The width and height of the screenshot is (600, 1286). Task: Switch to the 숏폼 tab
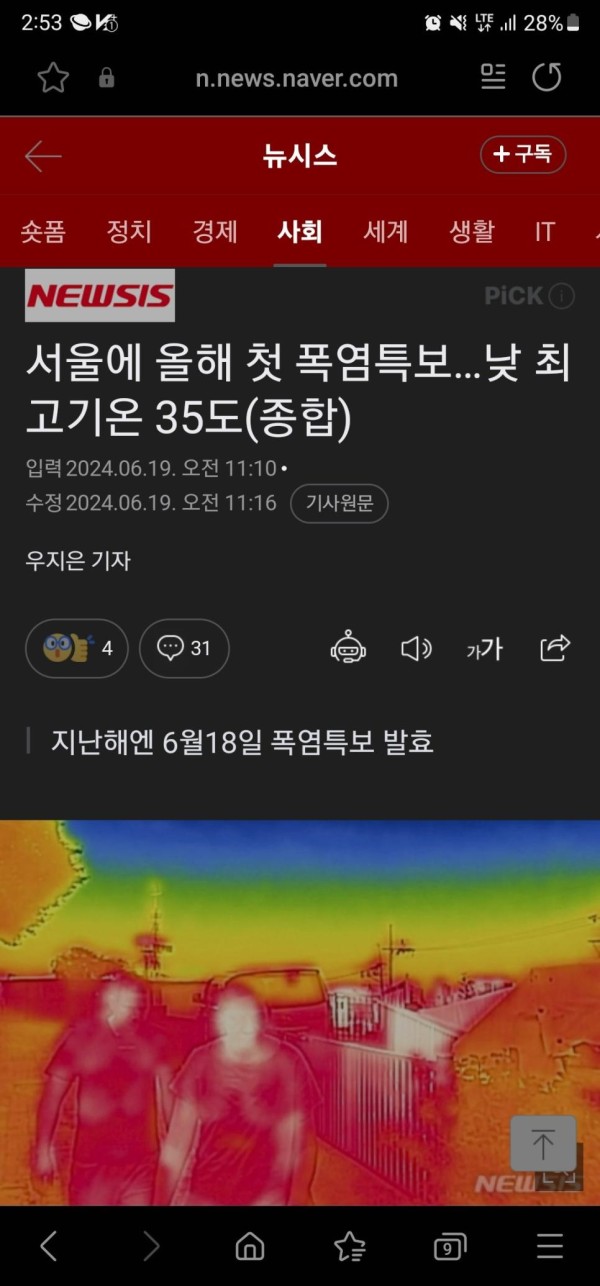[x=43, y=232]
